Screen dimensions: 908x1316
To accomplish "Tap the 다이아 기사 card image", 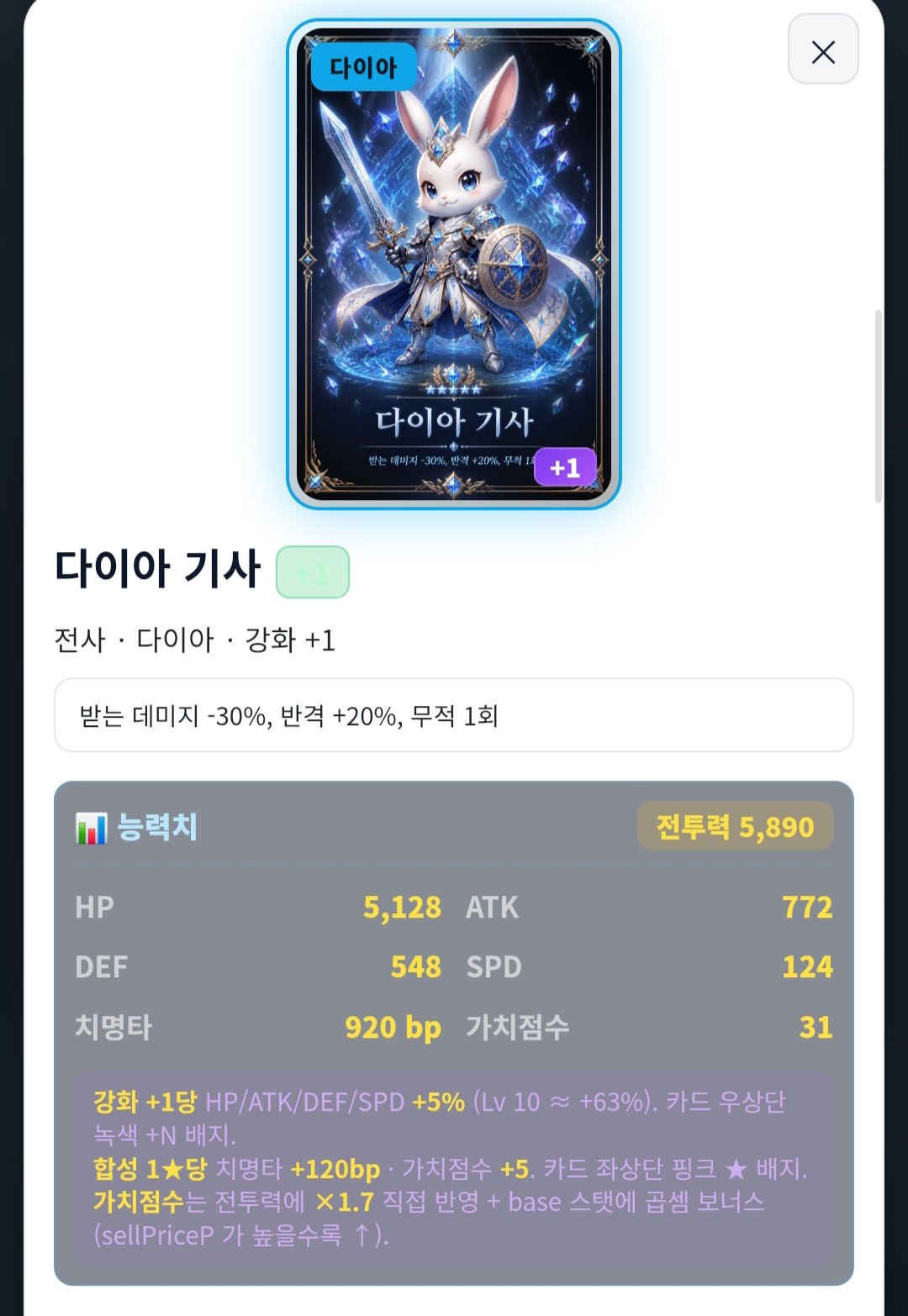I will tap(454, 264).
